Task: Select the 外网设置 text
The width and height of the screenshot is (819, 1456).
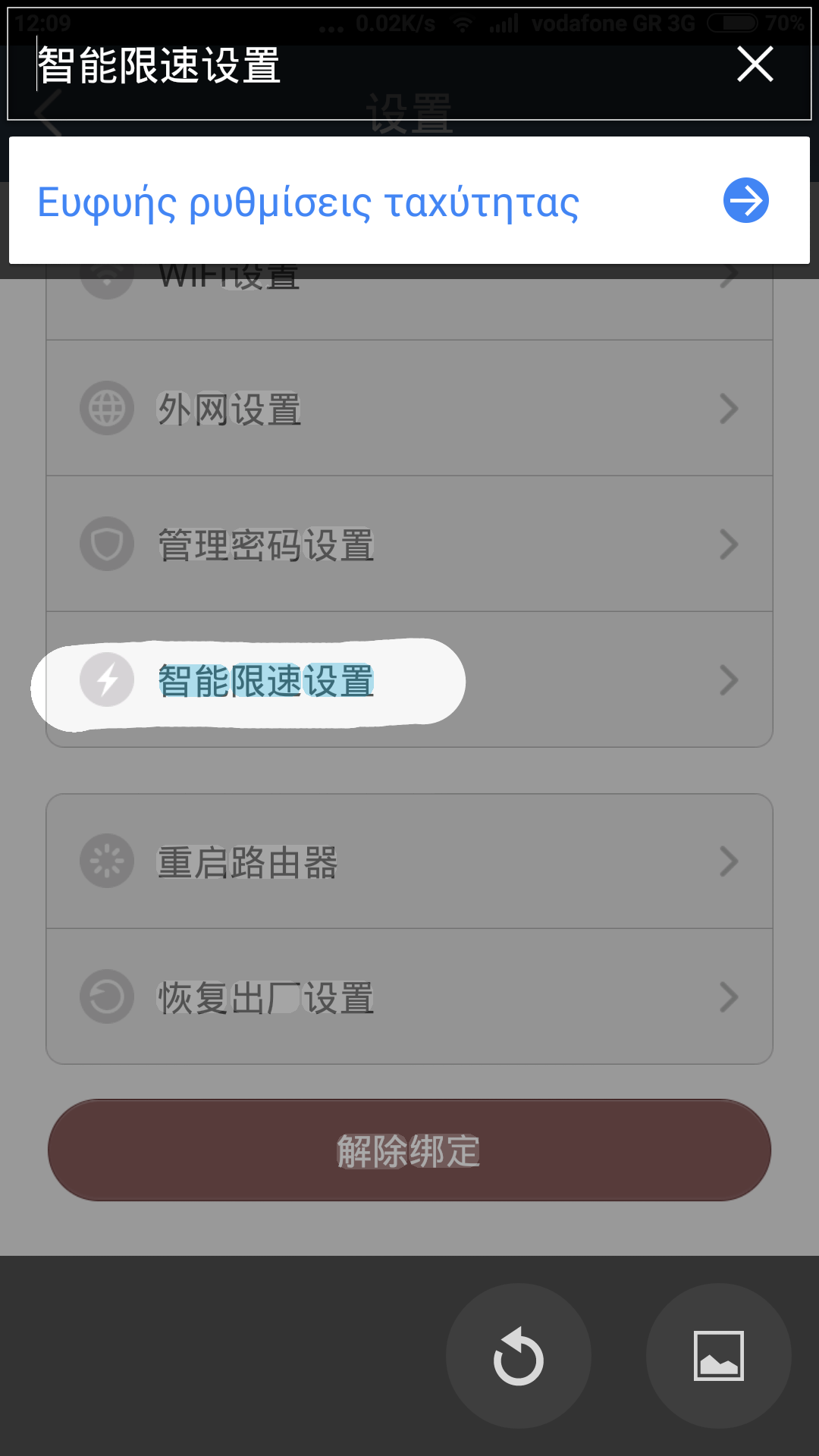Action: point(229,409)
